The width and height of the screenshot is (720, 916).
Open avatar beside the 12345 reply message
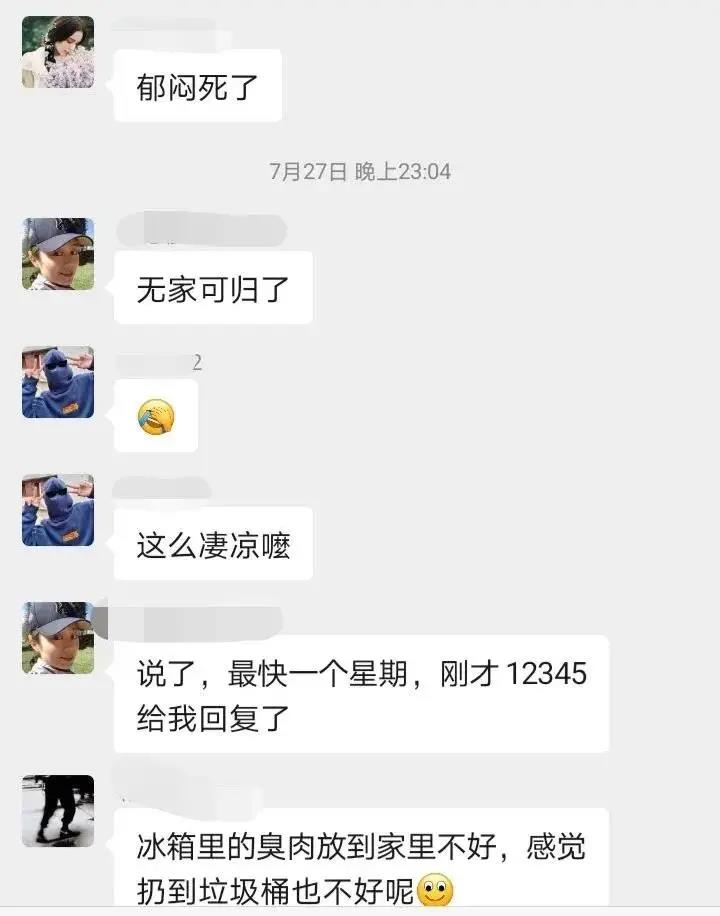58,638
